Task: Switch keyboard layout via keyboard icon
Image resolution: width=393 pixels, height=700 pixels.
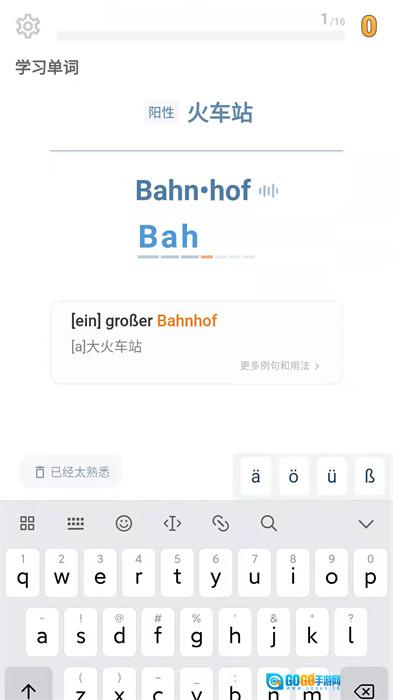Action: click(x=75, y=523)
